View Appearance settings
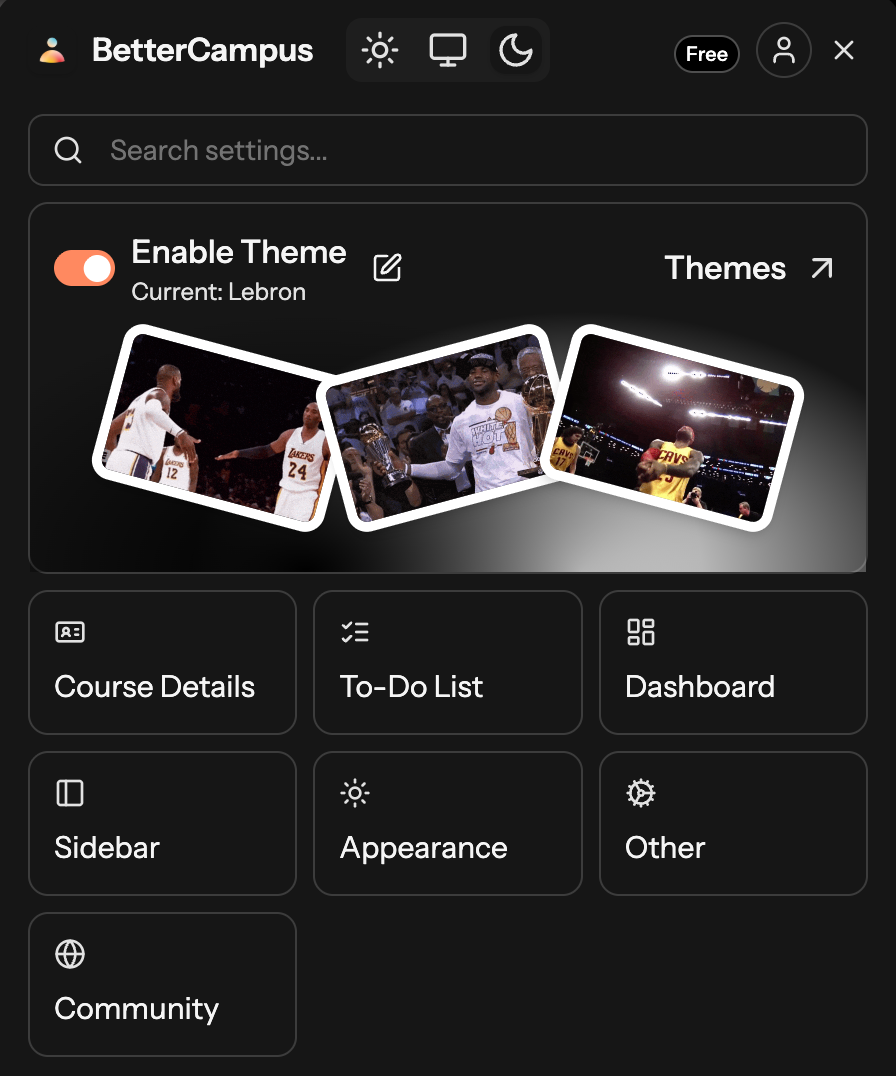This screenshot has width=896, height=1076. pyautogui.click(x=447, y=823)
